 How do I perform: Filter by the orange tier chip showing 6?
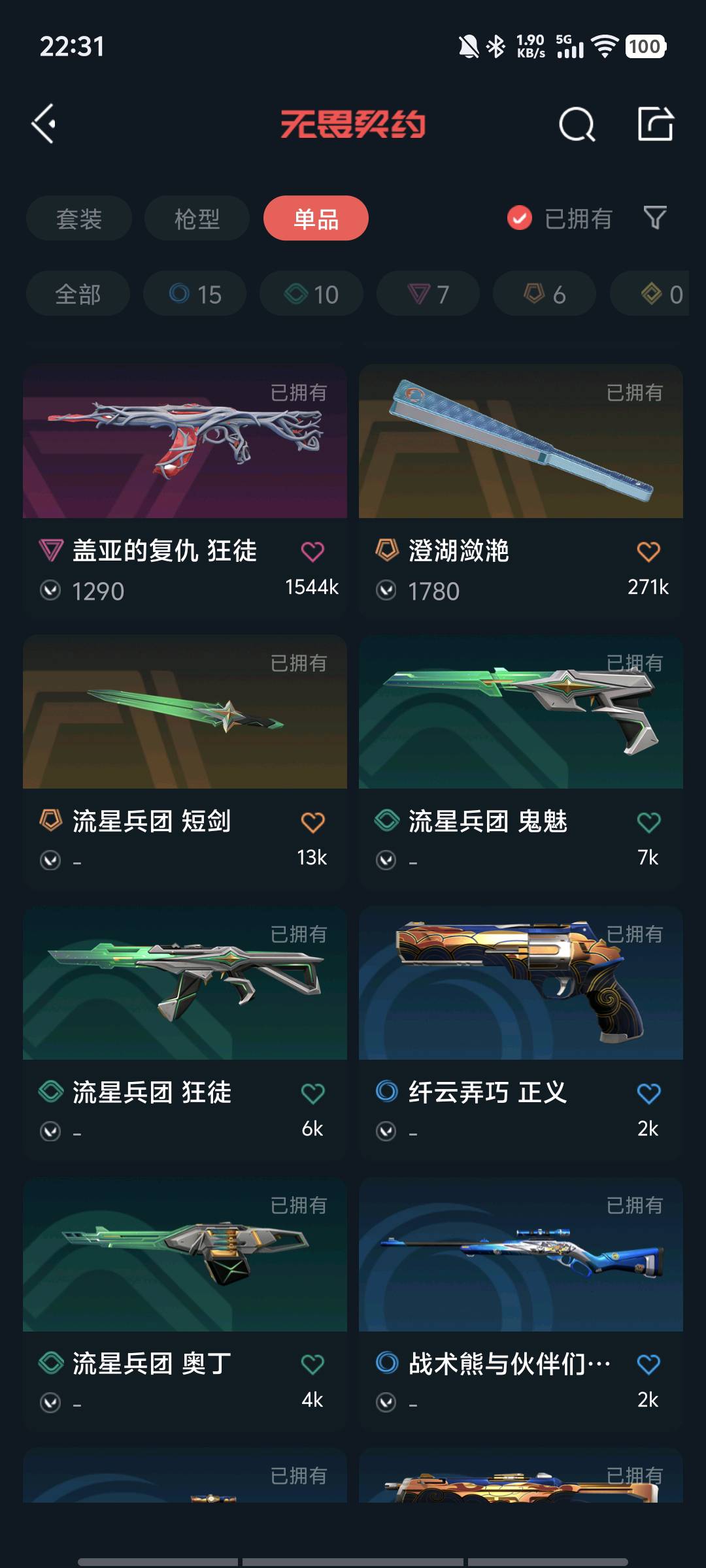544,294
